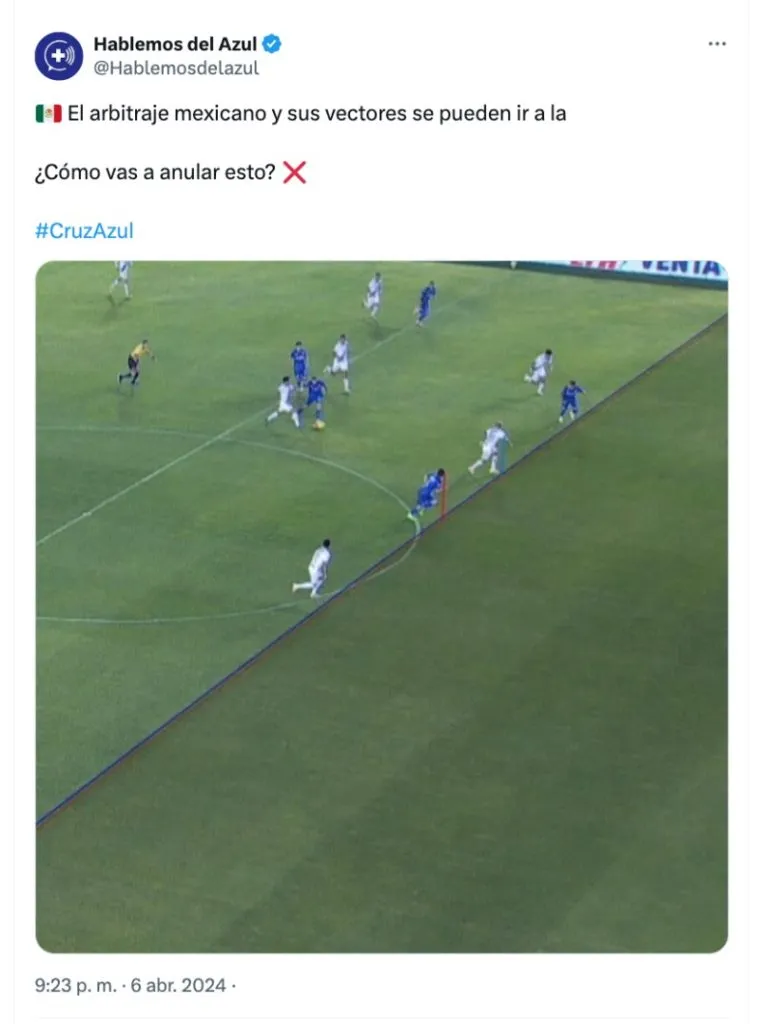Tap the Hablemos del Azul account name
Screen dimensions: 761x1024
[175, 44]
